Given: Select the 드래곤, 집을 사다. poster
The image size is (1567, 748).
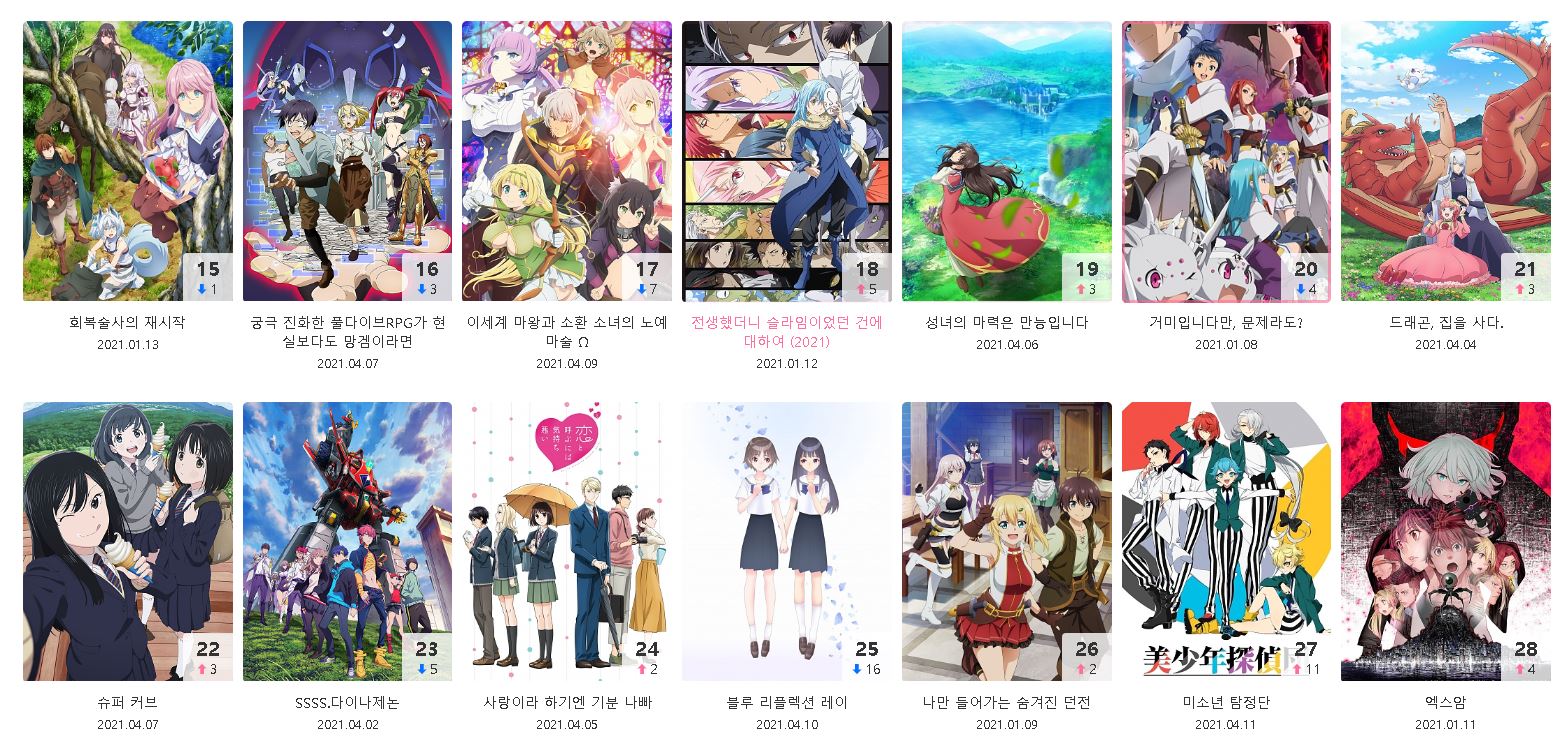Looking at the screenshot, I should coord(1445,161).
